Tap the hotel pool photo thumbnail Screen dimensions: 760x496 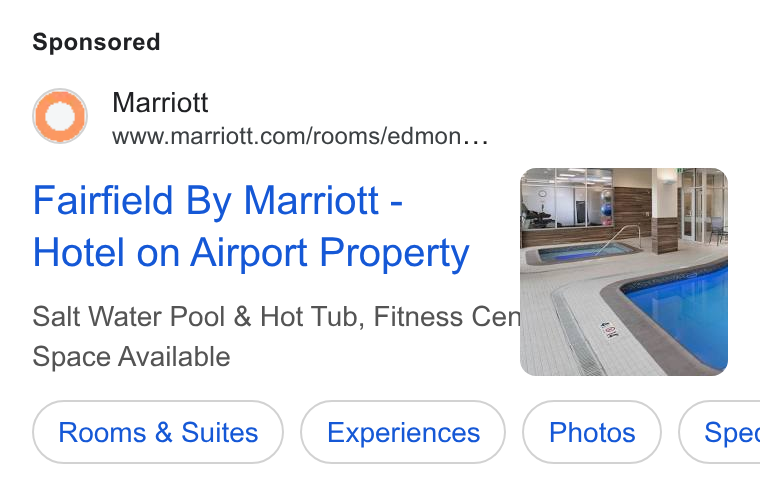click(x=624, y=272)
